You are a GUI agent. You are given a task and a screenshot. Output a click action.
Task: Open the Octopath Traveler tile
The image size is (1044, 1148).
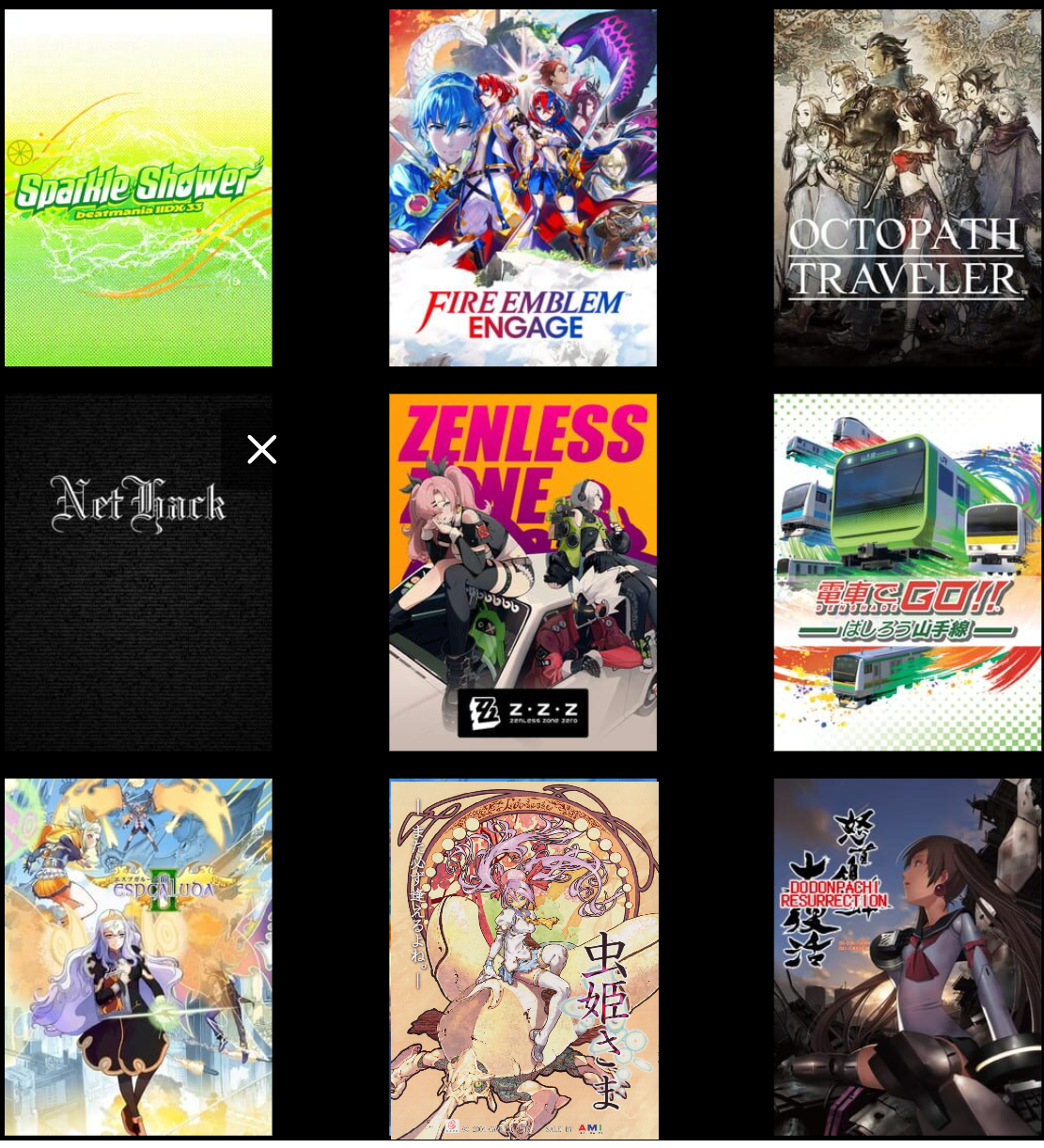(907, 188)
